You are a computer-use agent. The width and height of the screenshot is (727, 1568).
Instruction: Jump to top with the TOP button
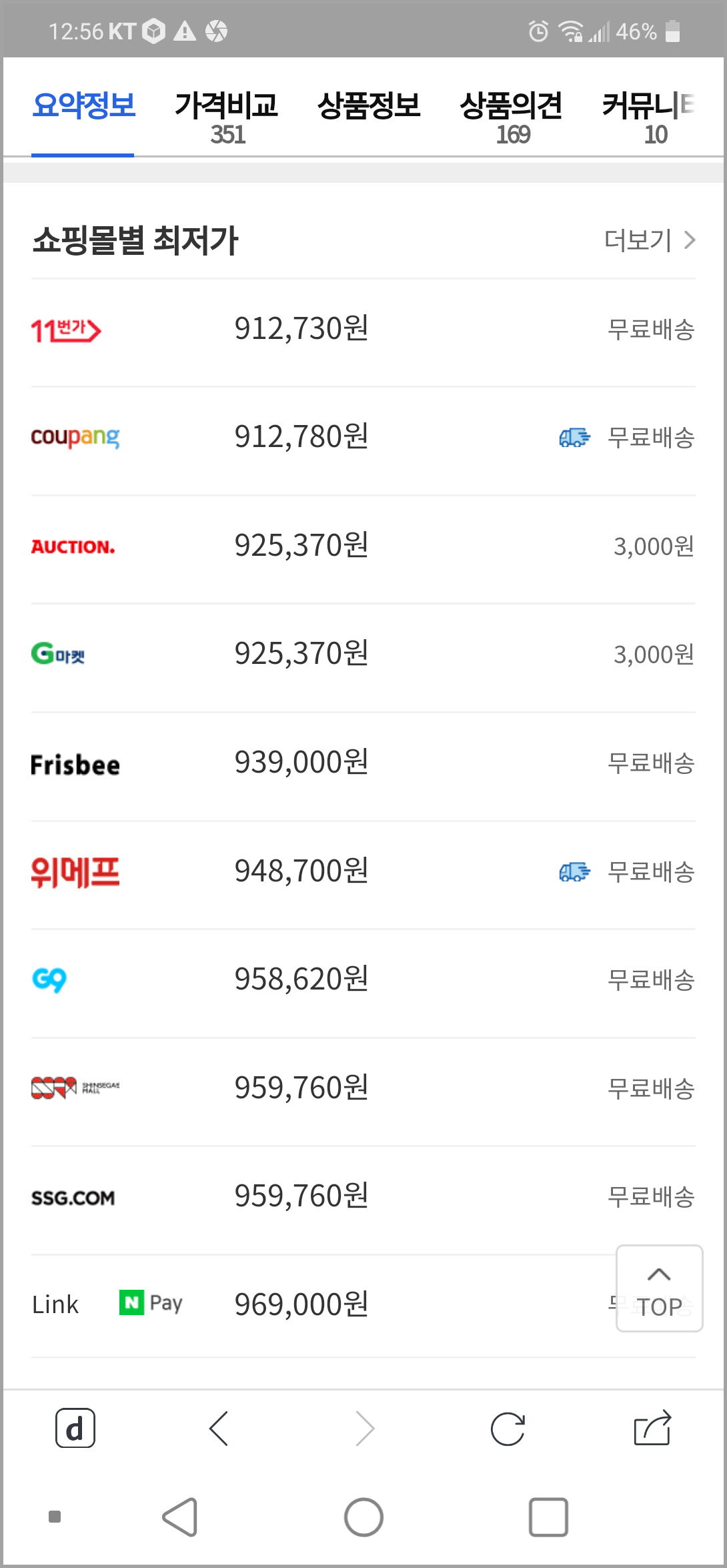659,1288
